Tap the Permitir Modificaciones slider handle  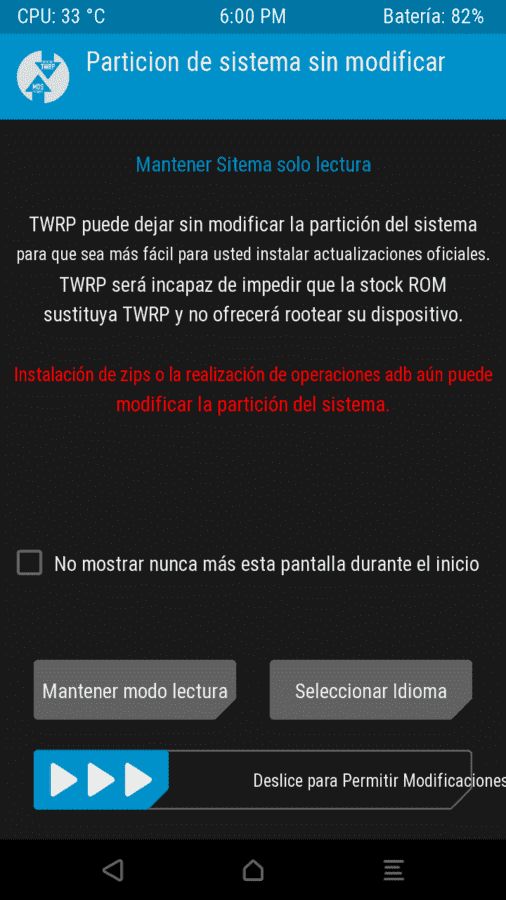(x=101, y=779)
